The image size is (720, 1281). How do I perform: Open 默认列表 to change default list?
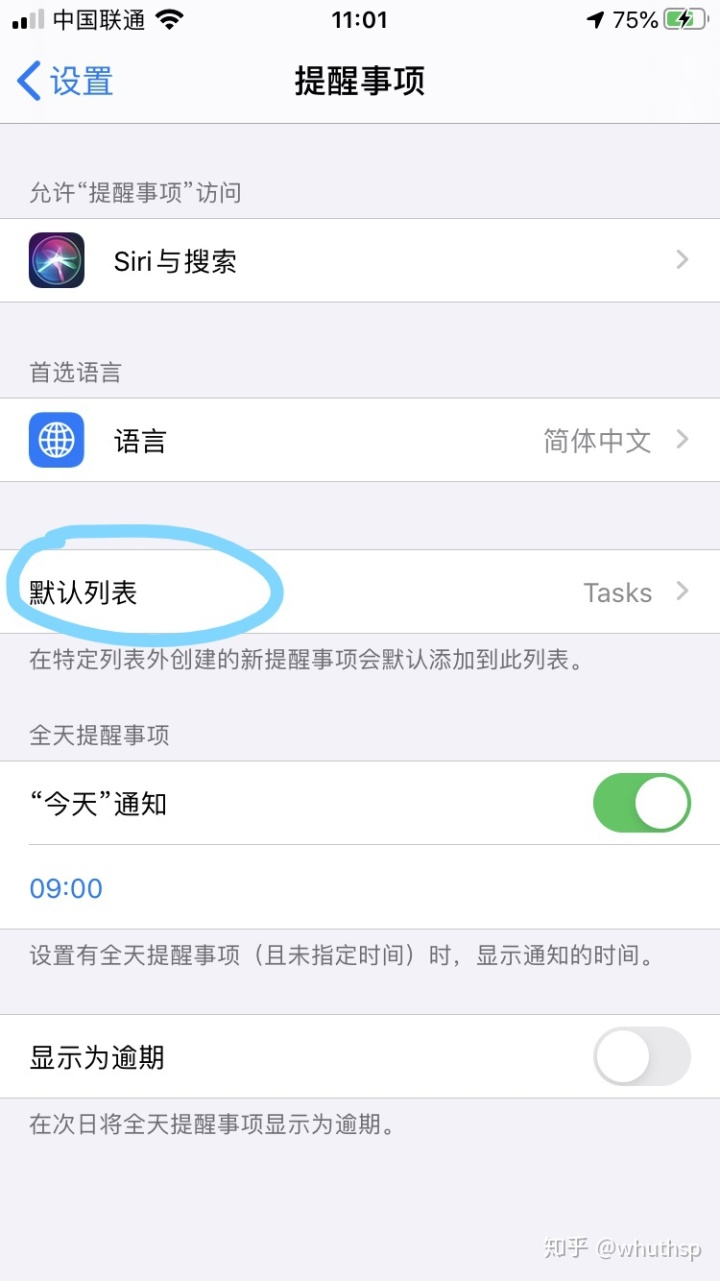click(x=360, y=592)
